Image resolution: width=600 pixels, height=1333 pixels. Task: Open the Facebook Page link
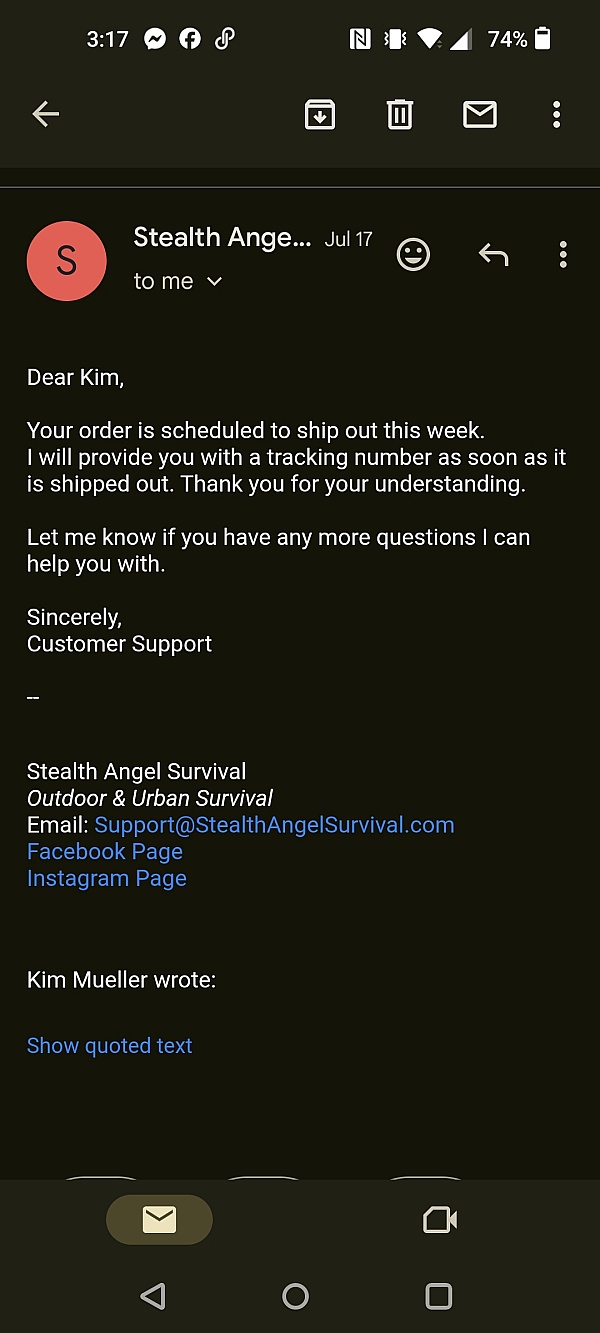(105, 852)
